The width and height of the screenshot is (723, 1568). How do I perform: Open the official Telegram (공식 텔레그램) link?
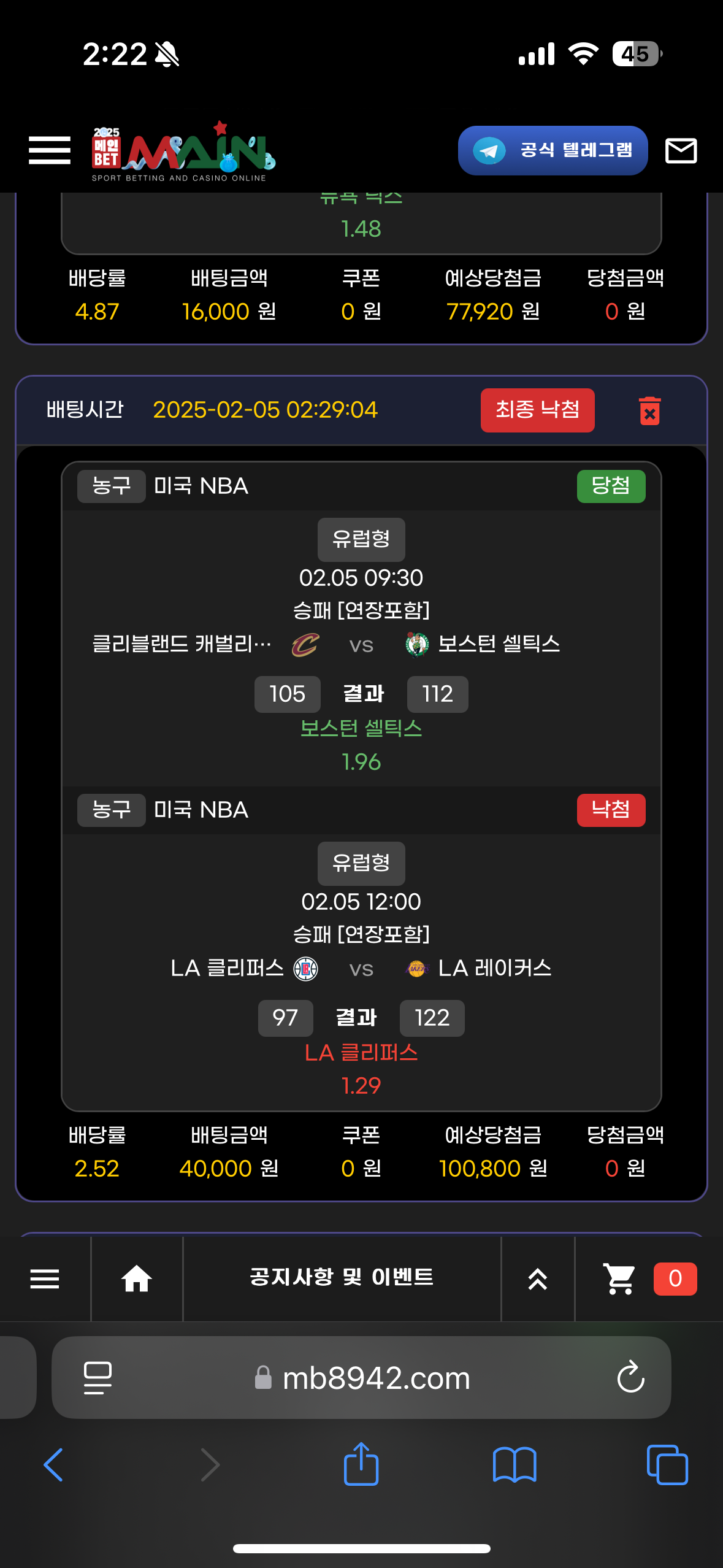[x=553, y=150]
